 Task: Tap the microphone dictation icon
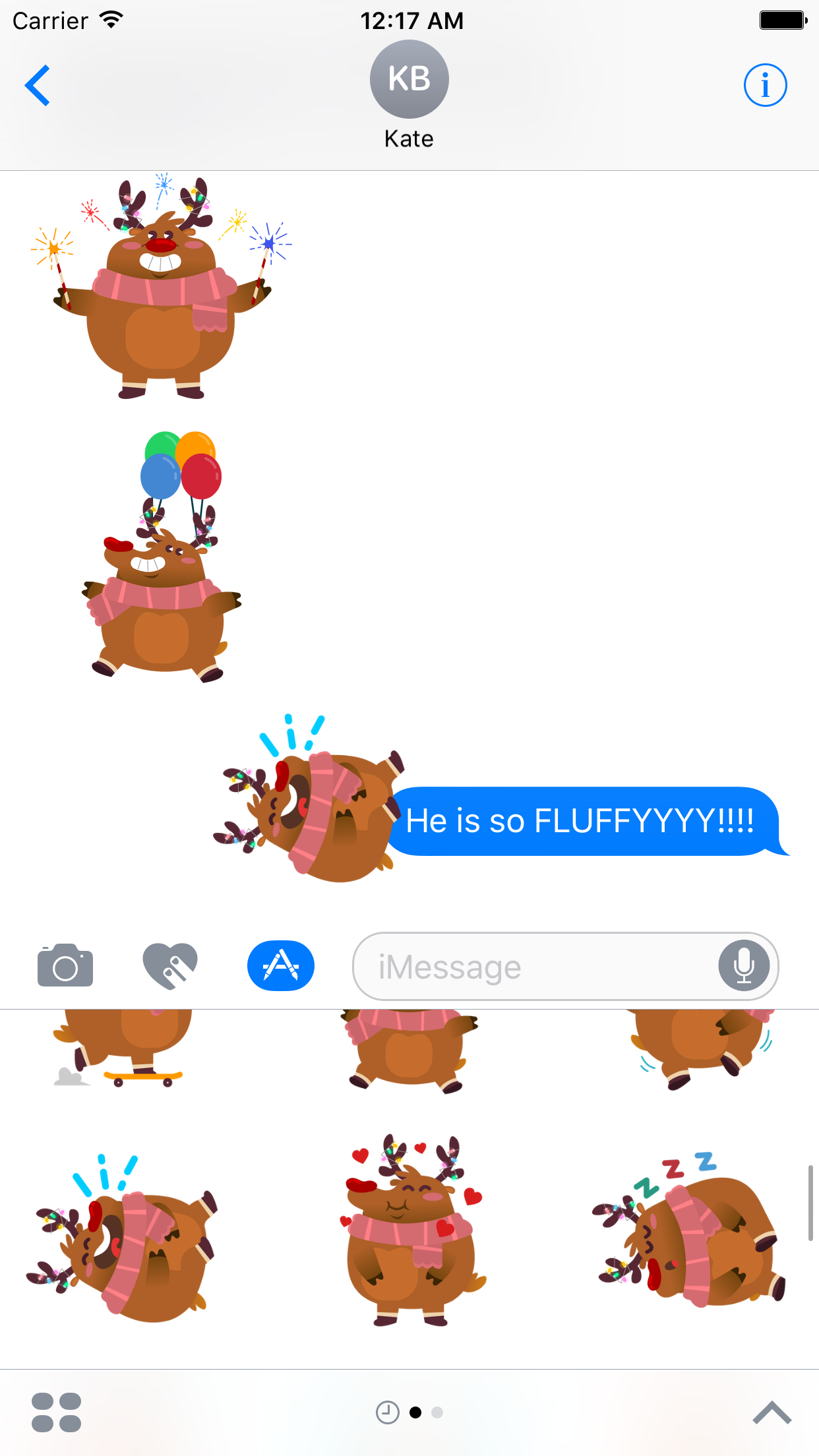(744, 965)
